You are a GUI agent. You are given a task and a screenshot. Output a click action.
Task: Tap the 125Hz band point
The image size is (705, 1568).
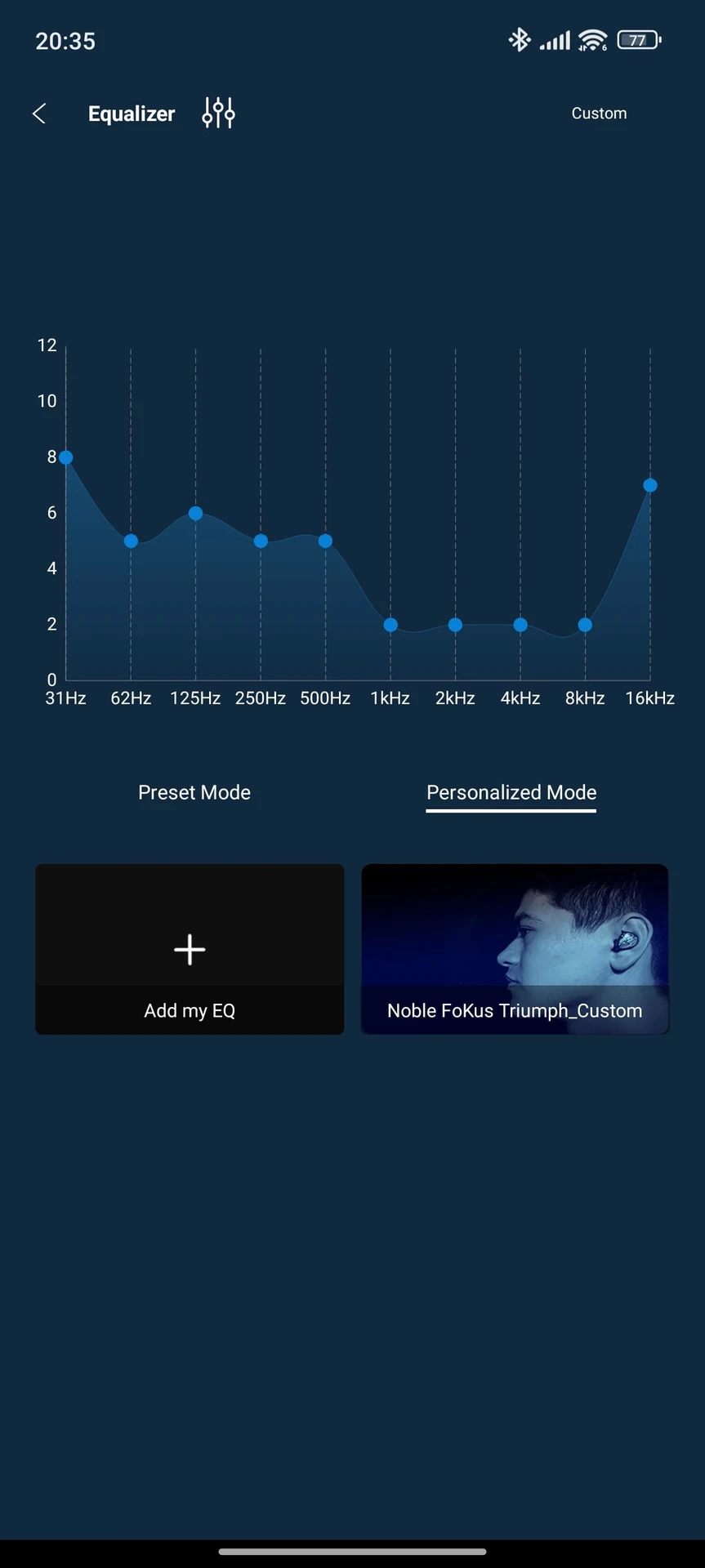[195, 513]
